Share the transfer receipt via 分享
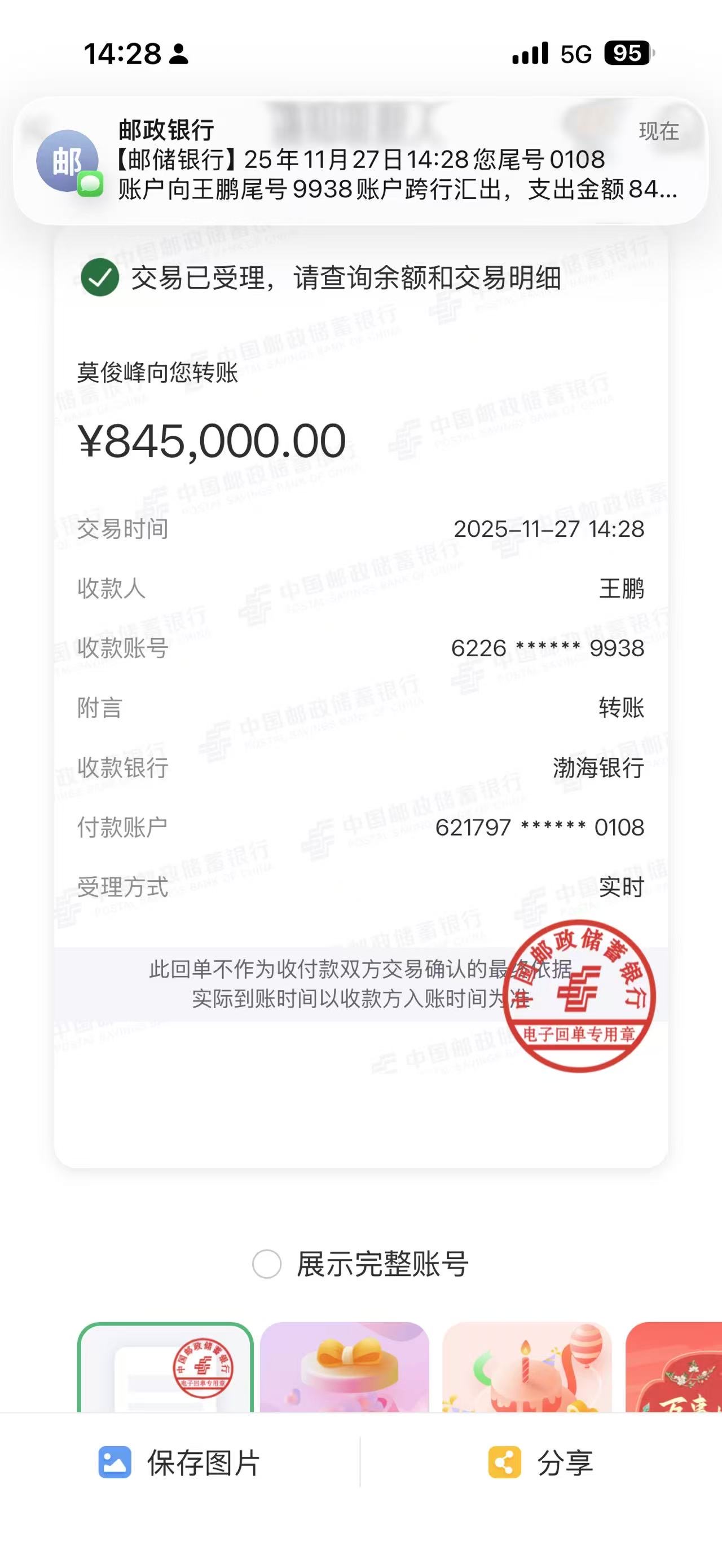This screenshot has width=722, height=1568. point(540,1463)
